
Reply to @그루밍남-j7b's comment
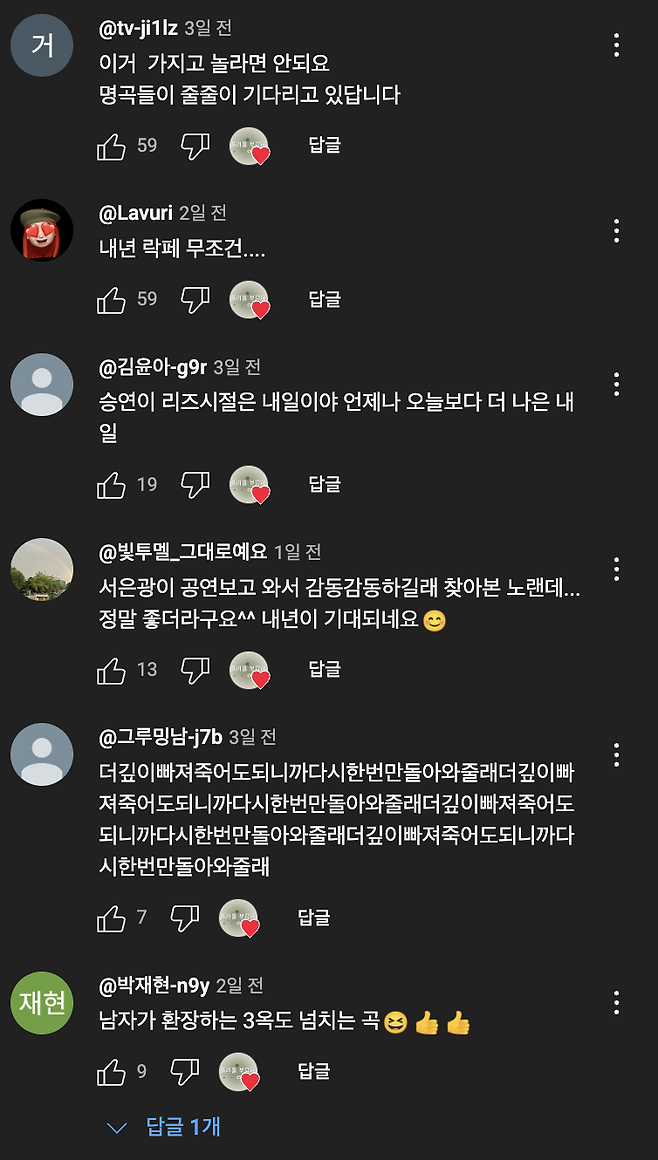313,917
